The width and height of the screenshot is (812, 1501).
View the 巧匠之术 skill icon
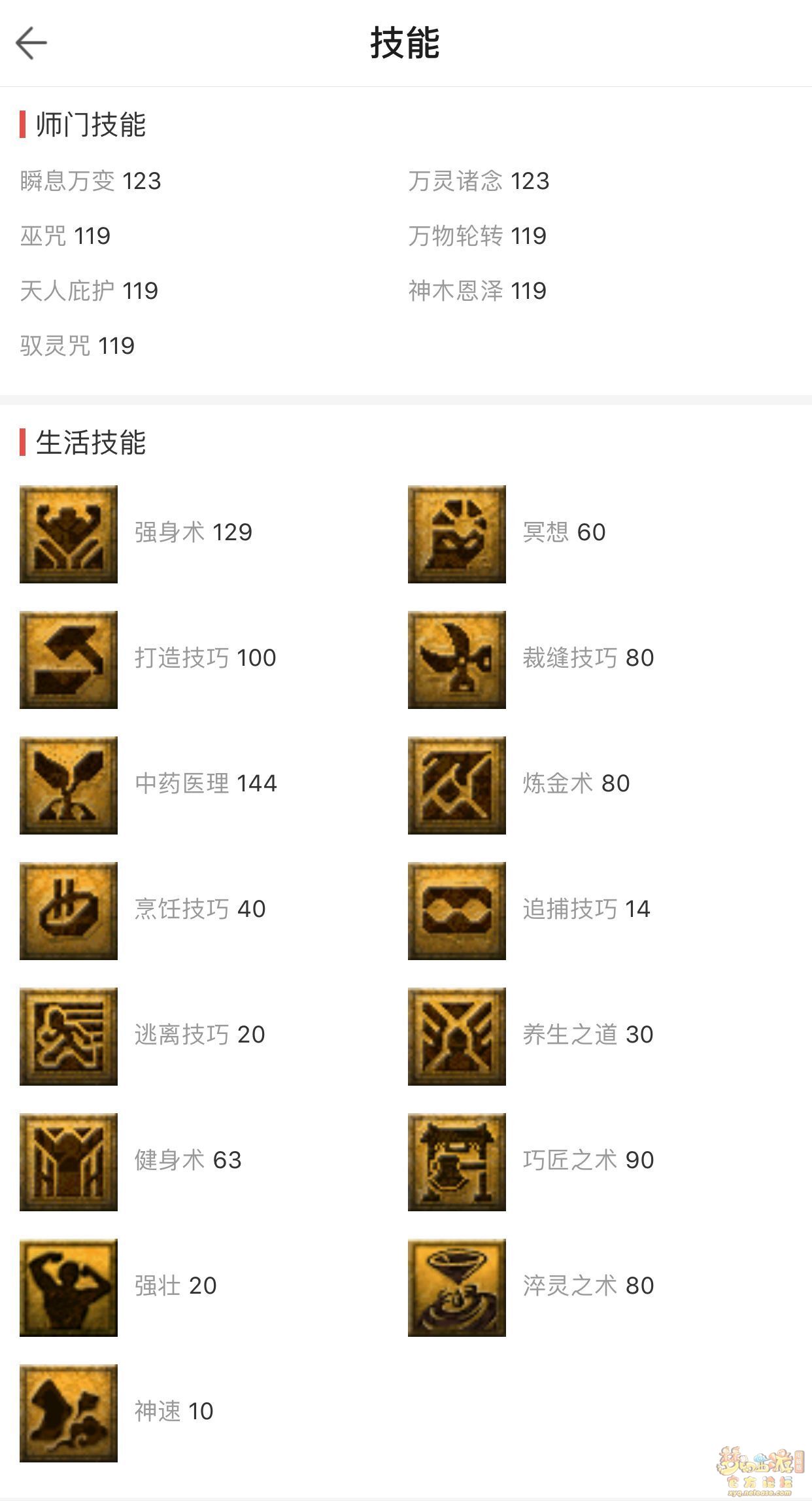click(457, 1162)
